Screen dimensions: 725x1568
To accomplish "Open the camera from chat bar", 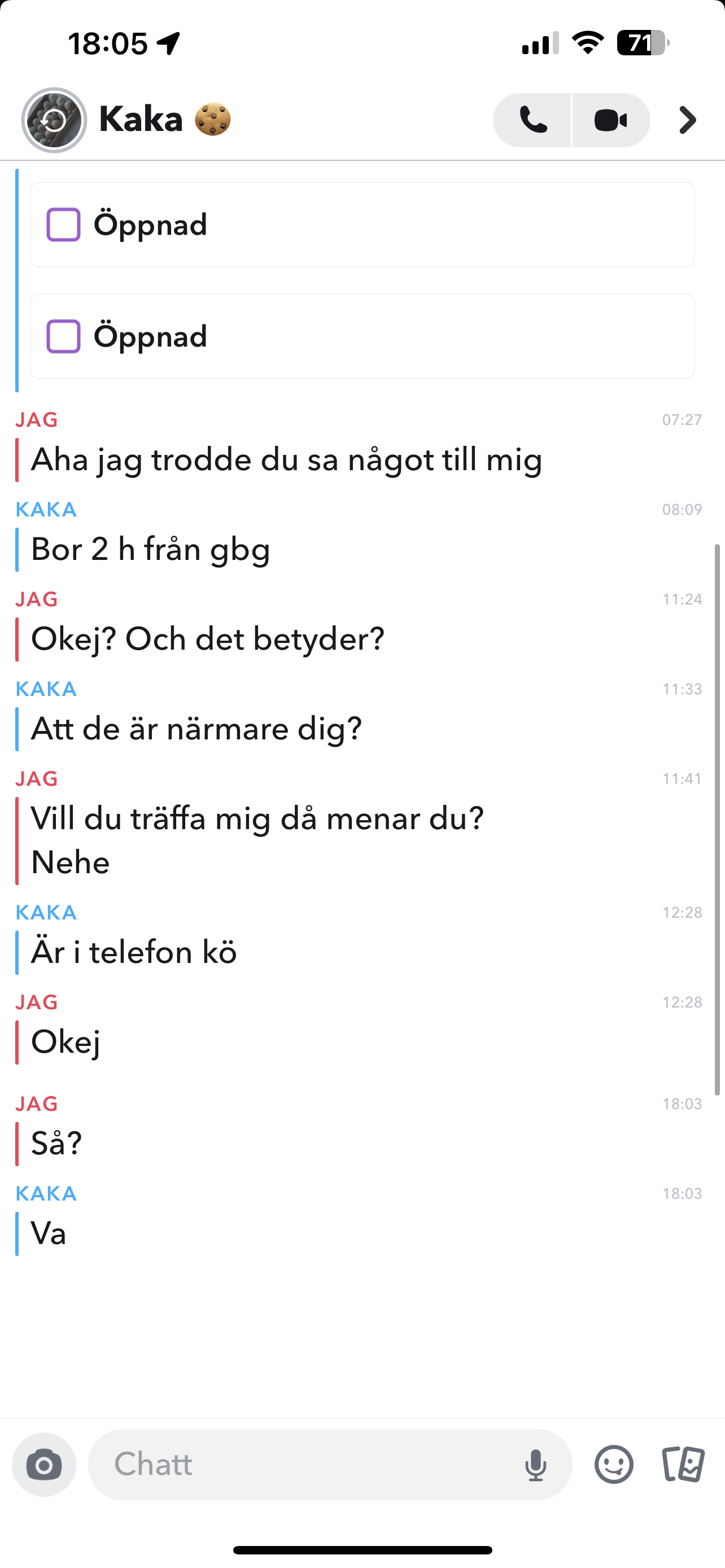I will 44,1465.
